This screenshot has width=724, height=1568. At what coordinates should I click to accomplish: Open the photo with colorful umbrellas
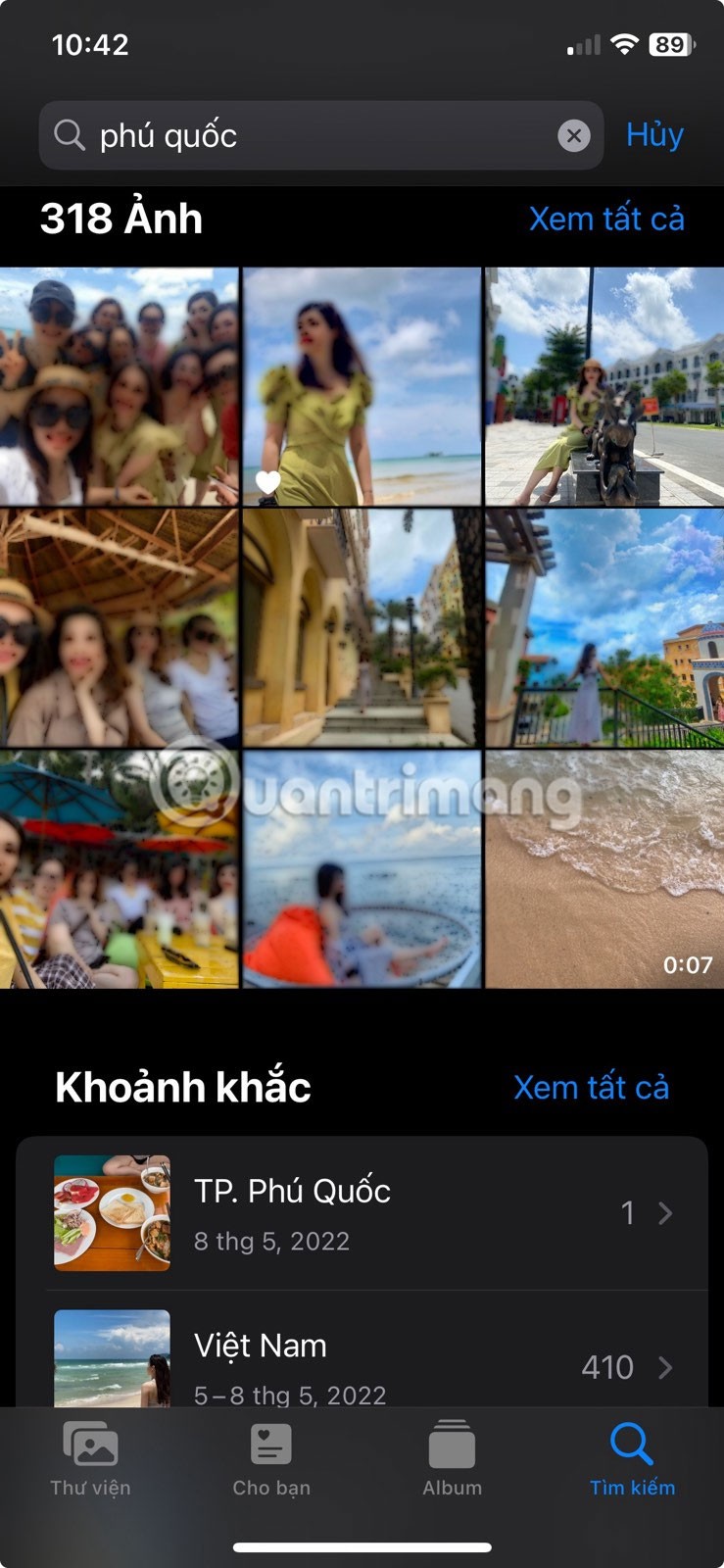119,868
